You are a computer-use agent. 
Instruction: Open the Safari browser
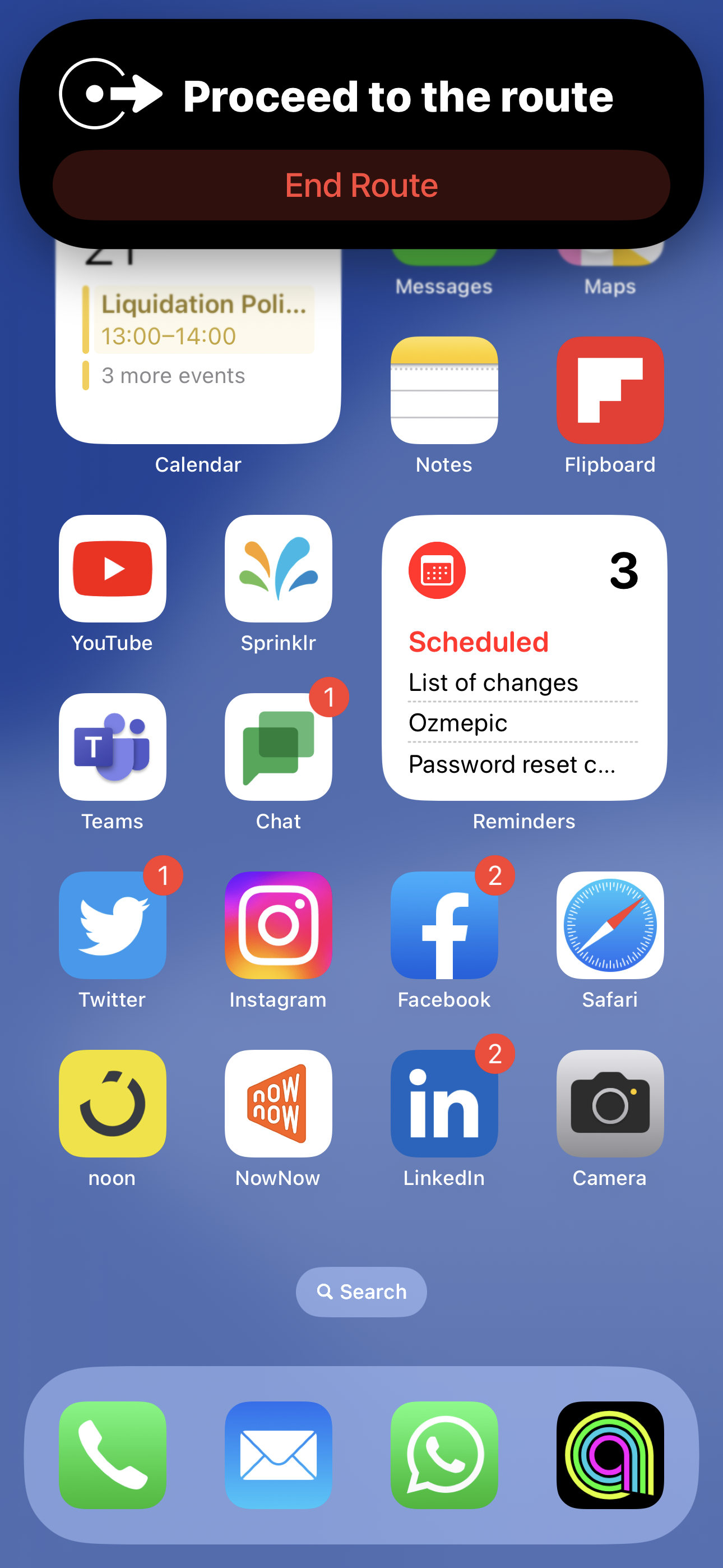610,925
